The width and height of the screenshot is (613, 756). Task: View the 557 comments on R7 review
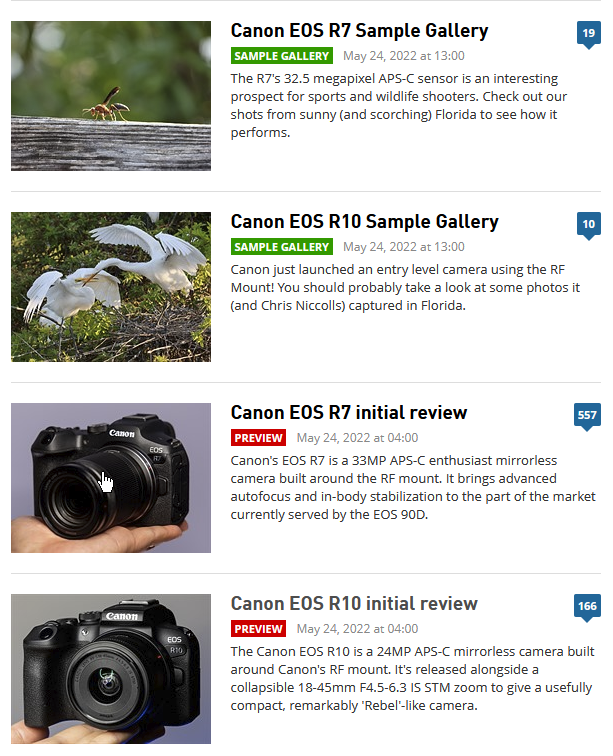pos(587,416)
